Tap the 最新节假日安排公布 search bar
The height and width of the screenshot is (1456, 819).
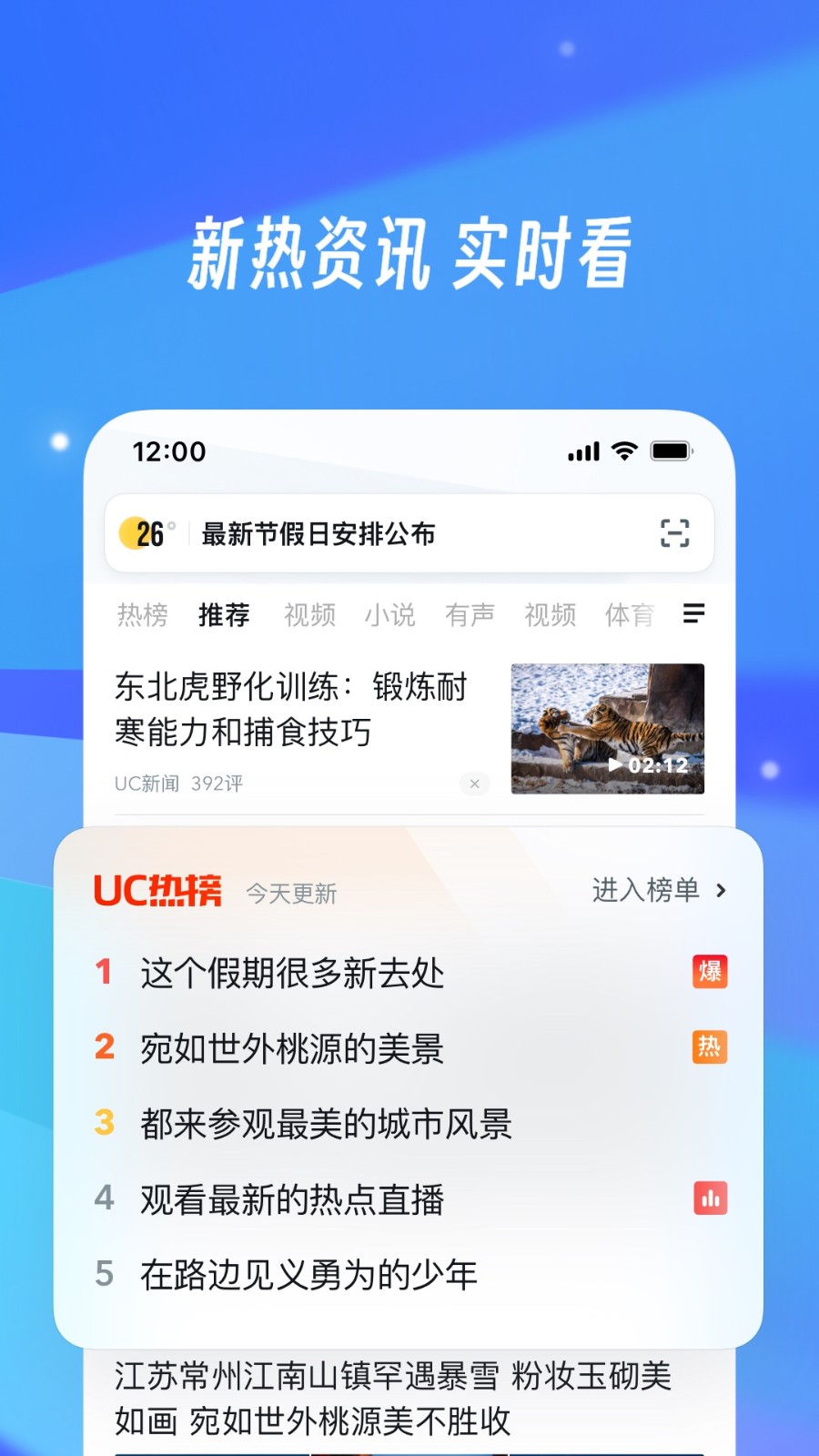click(x=318, y=535)
